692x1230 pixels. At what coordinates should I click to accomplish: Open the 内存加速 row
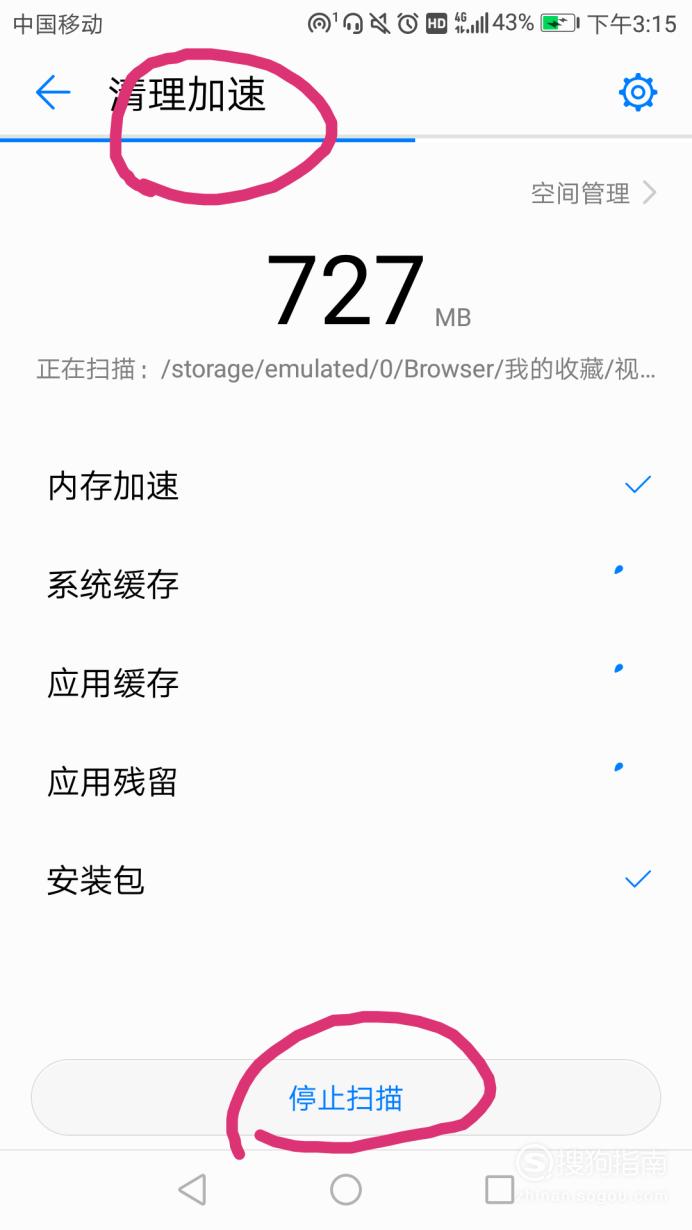(346, 486)
